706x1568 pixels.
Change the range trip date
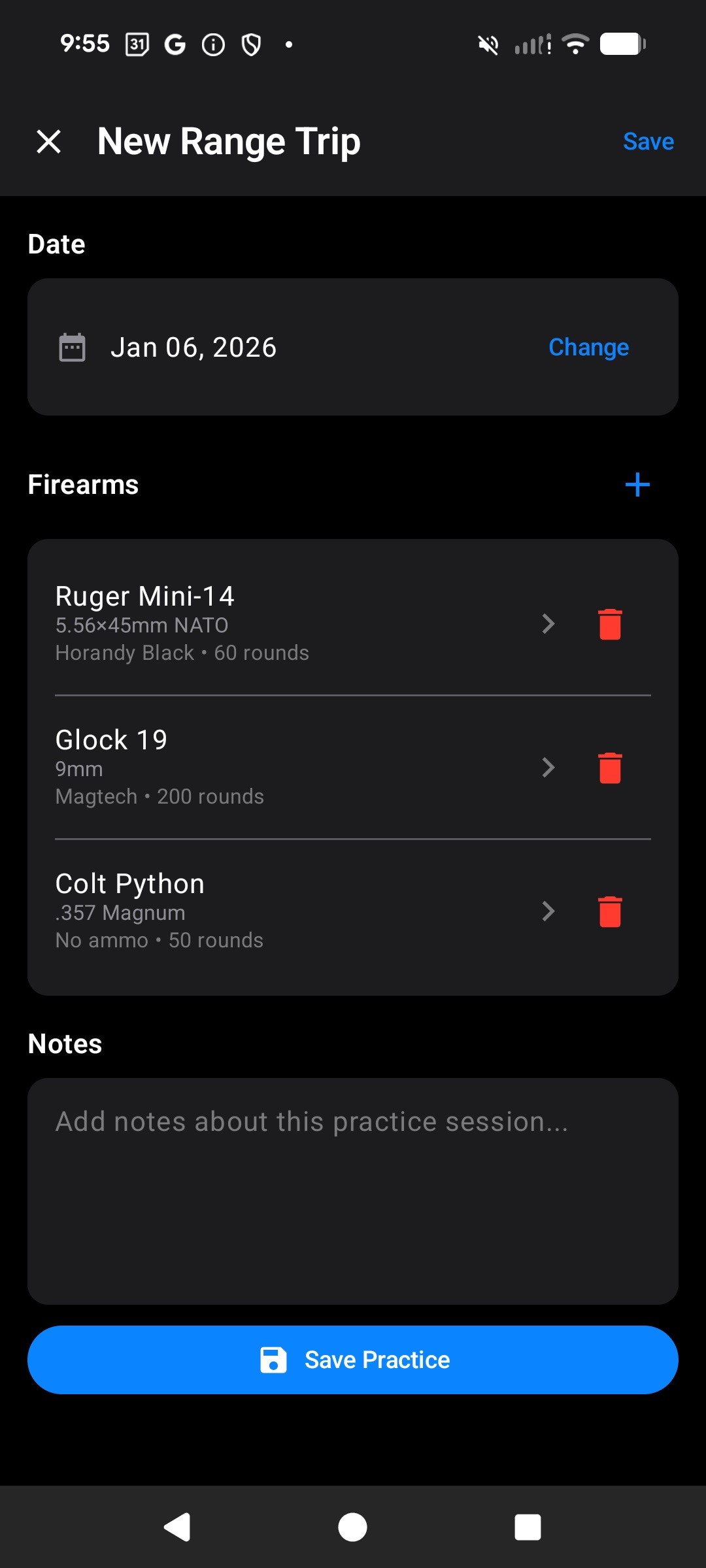[588, 348]
